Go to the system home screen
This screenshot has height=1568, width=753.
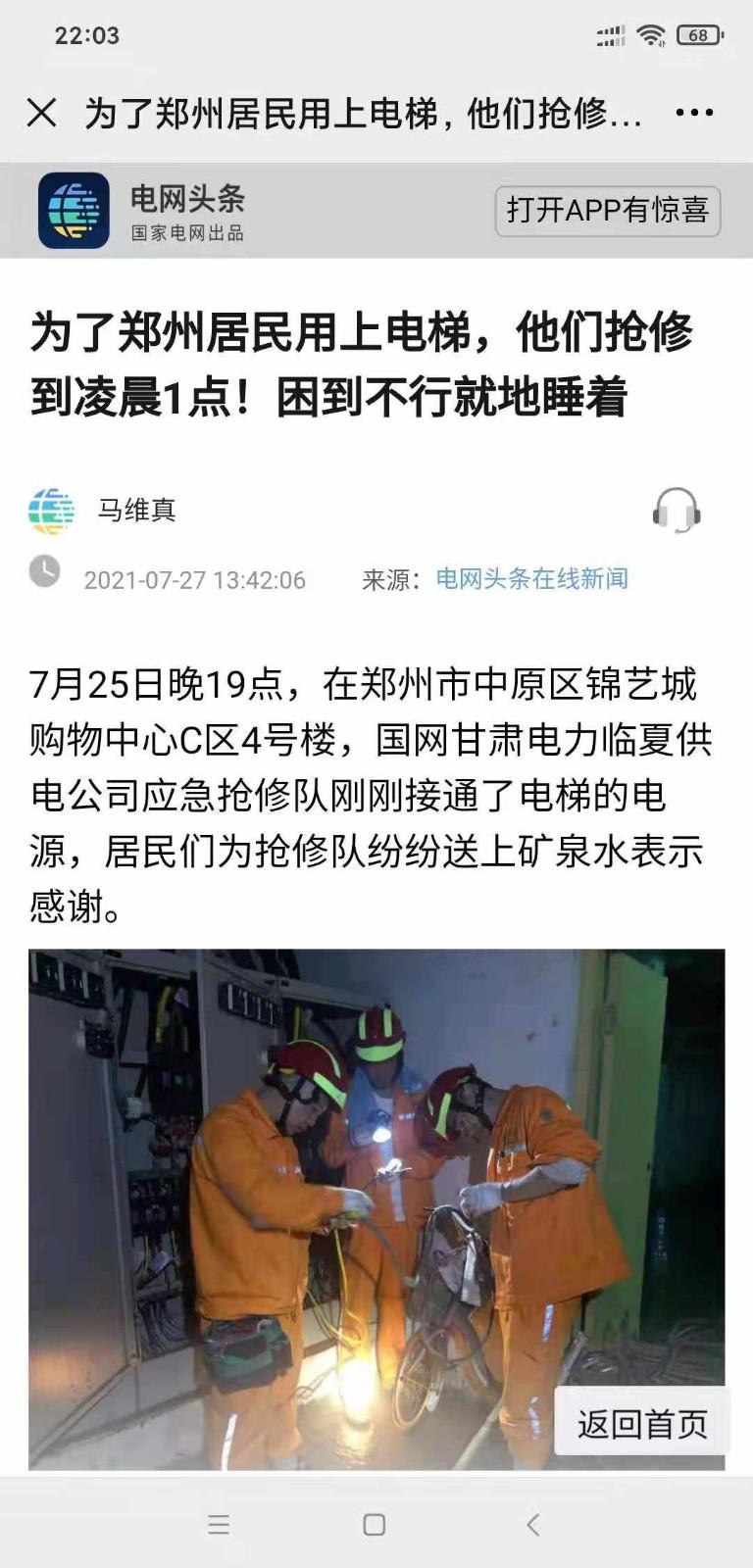[x=375, y=1524]
